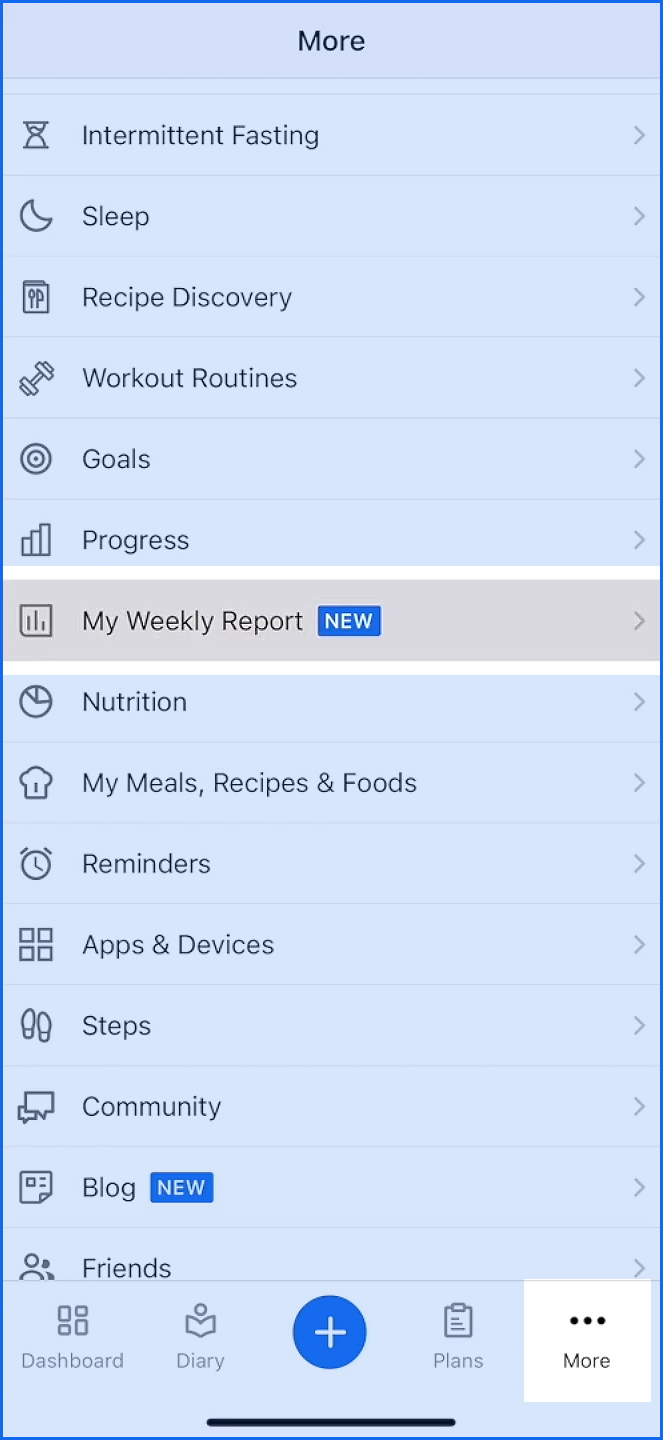Tap the blue plus button
The height and width of the screenshot is (1440, 663).
(x=330, y=1332)
